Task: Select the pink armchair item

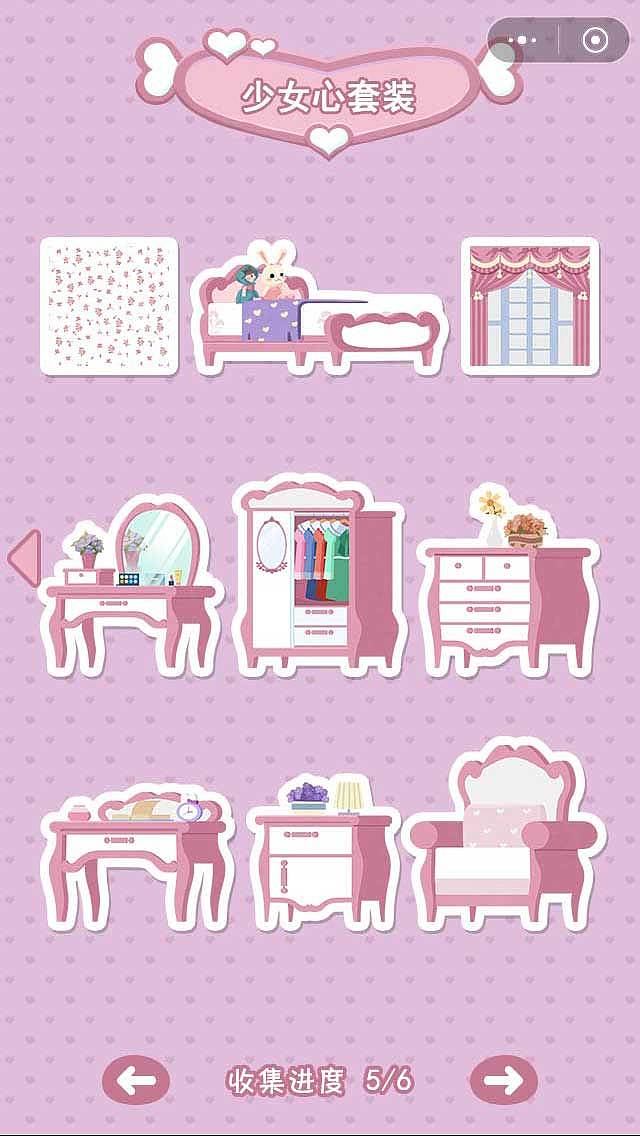Action: (x=503, y=840)
